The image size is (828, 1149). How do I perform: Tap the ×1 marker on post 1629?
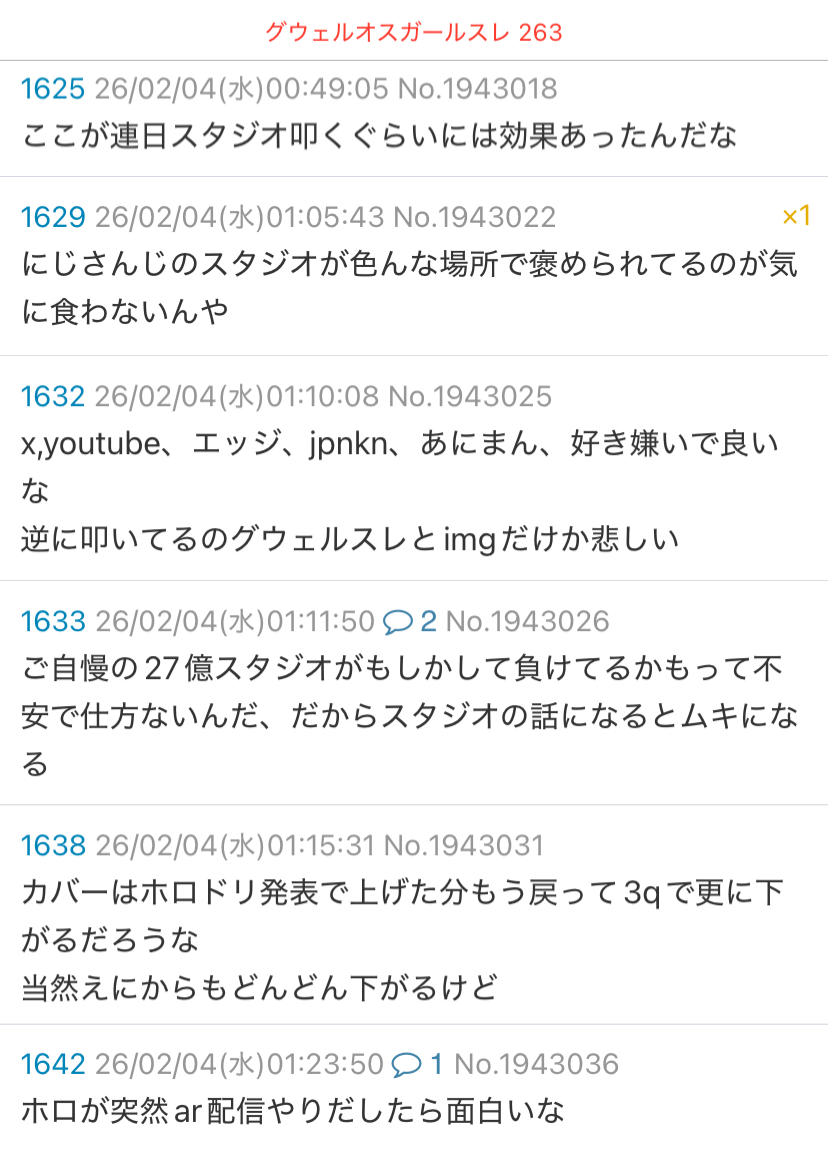[795, 216]
